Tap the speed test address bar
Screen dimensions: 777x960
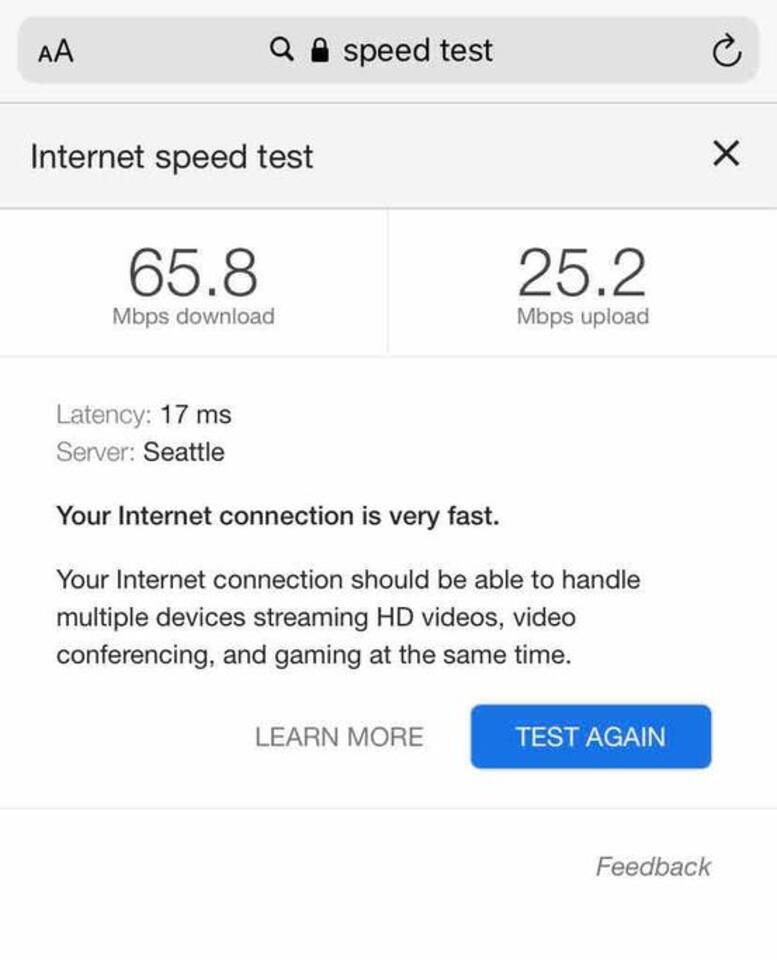point(390,51)
